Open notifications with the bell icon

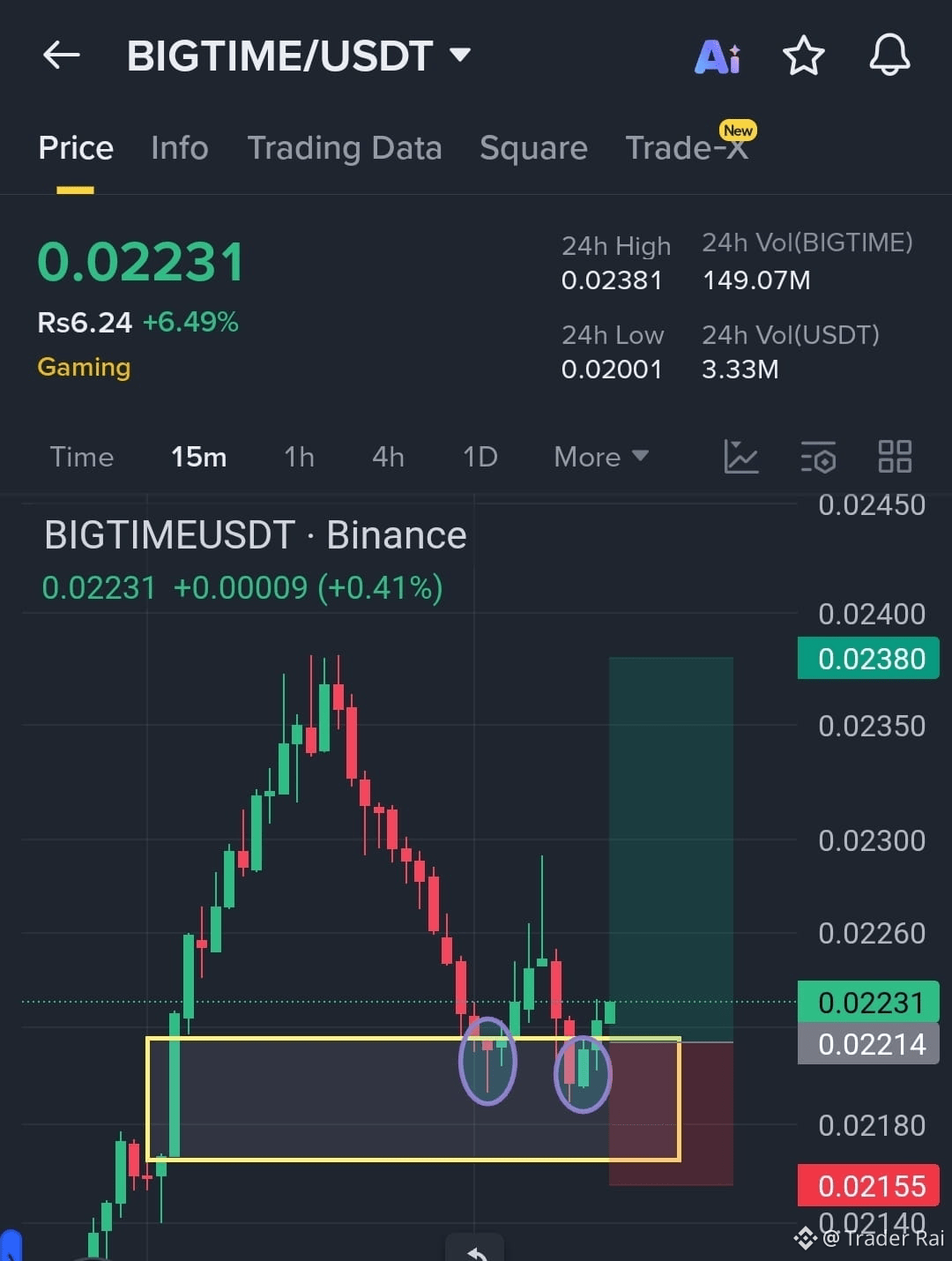click(x=889, y=55)
